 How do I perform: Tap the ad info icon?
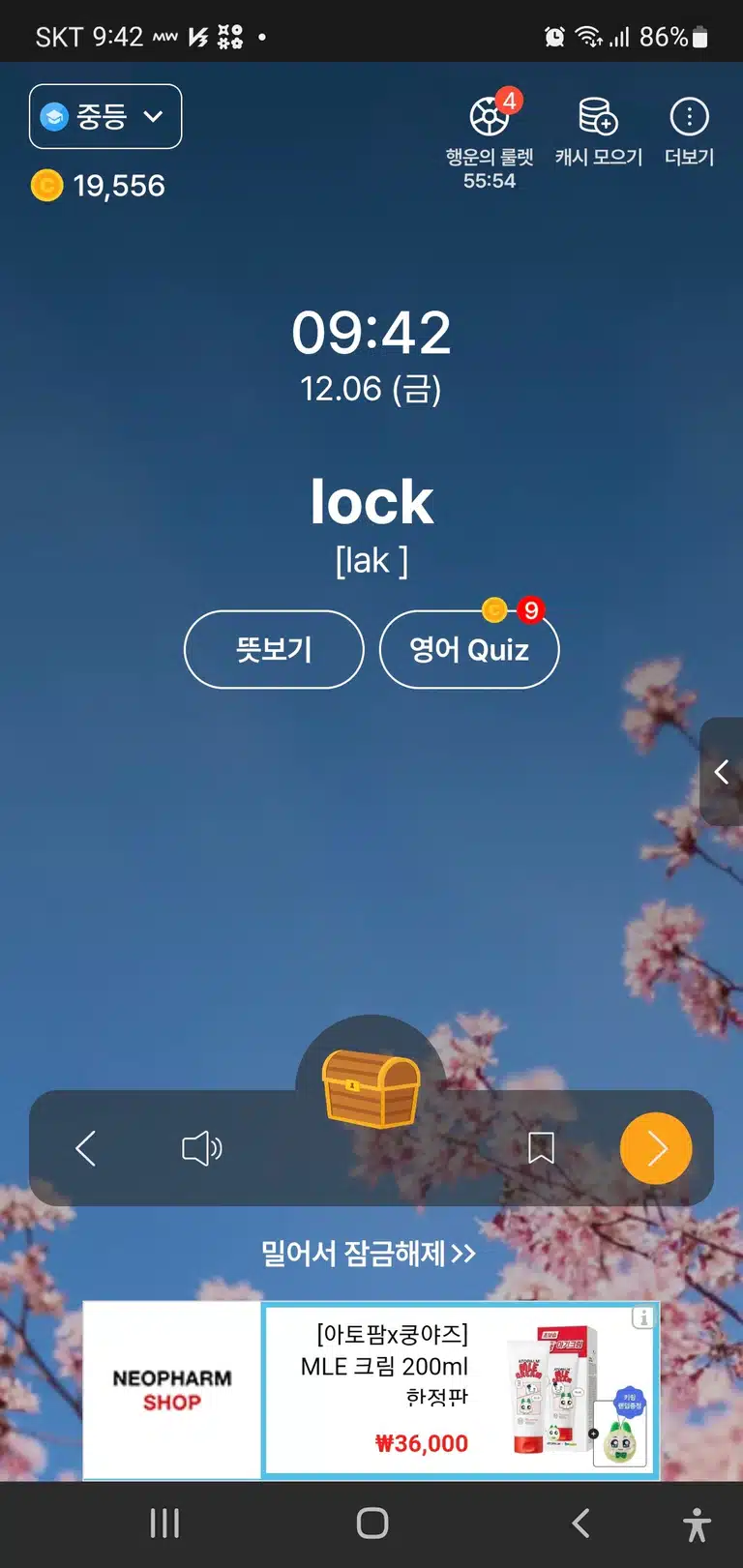pyautogui.click(x=643, y=1317)
